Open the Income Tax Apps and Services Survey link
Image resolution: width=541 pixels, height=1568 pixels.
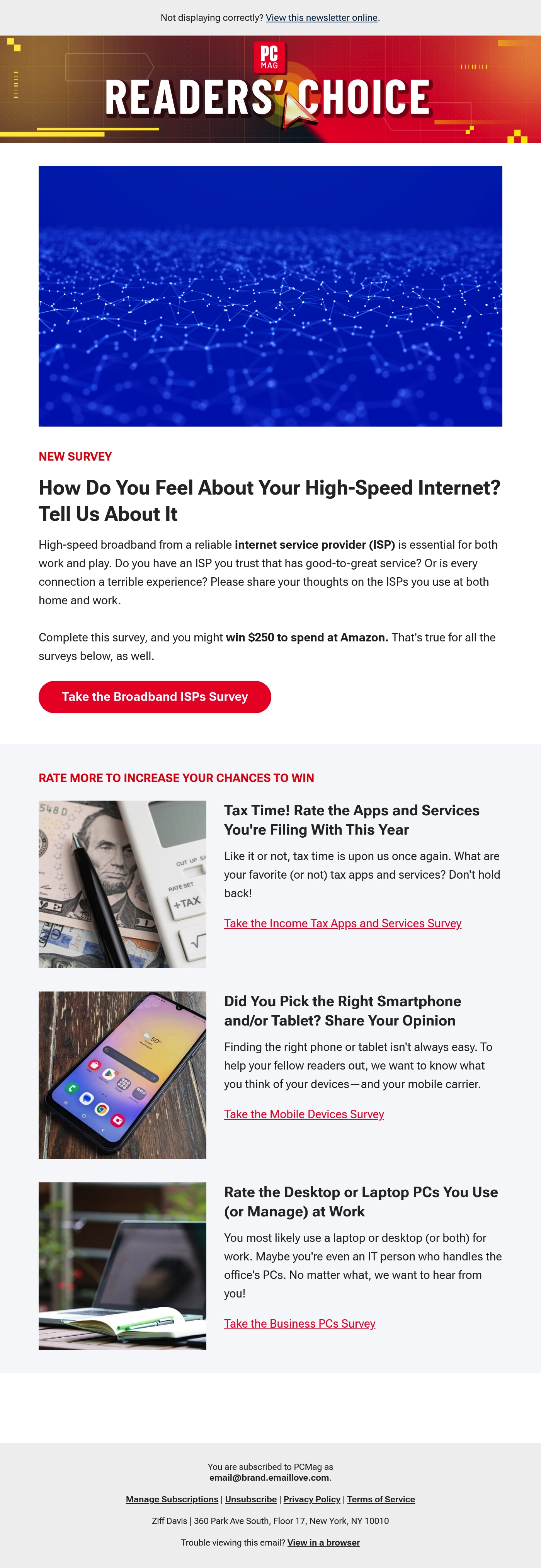point(343,923)
